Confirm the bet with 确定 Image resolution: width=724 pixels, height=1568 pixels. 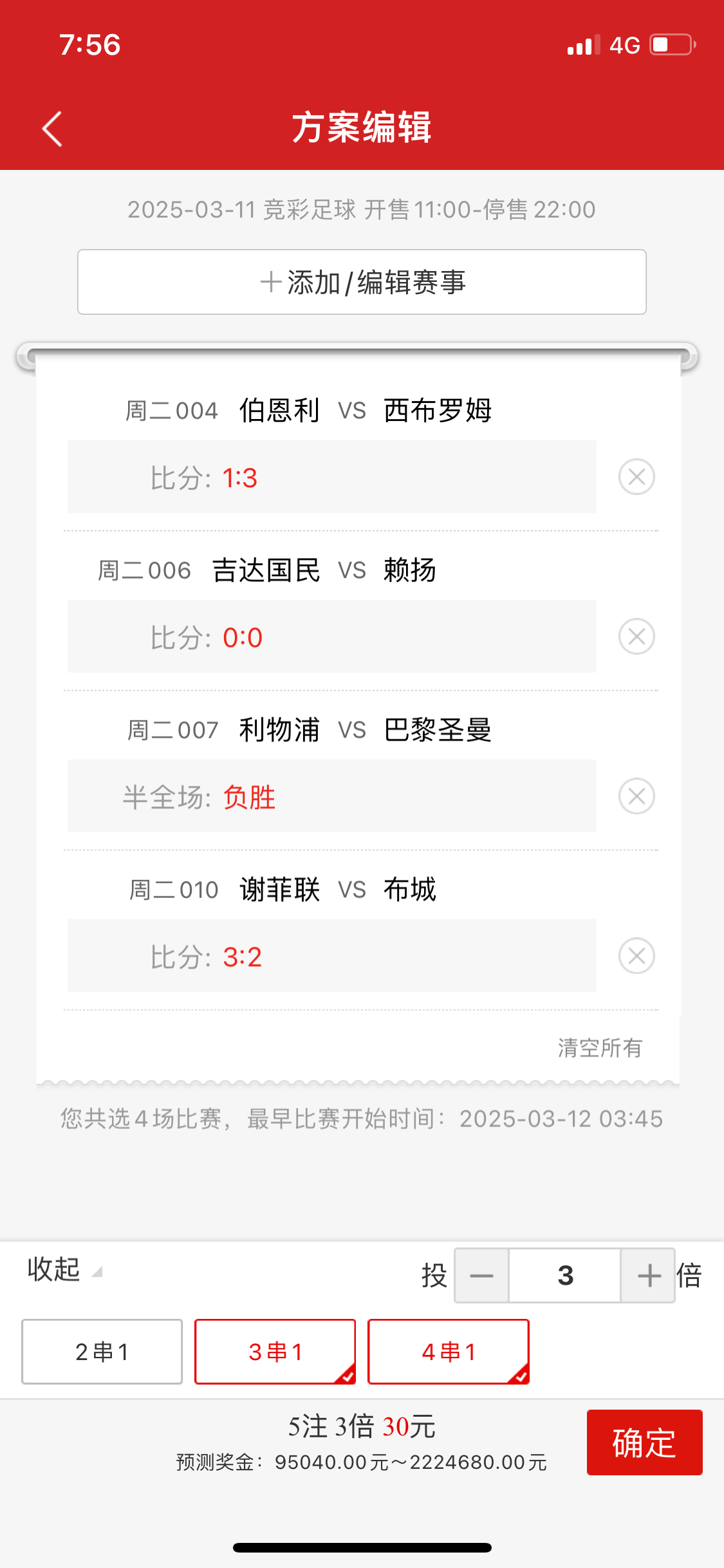(x=644, y=1442)
